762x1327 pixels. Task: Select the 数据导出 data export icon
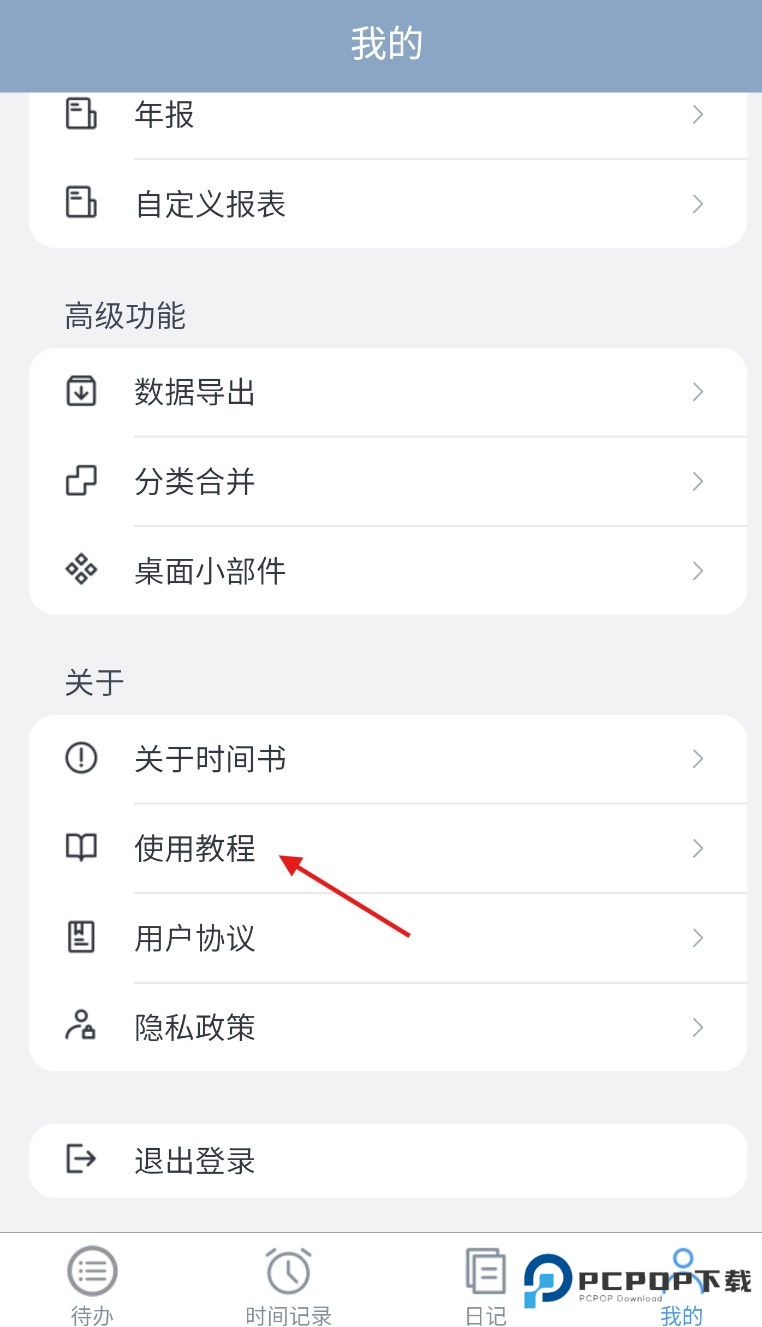coord(81,392)
